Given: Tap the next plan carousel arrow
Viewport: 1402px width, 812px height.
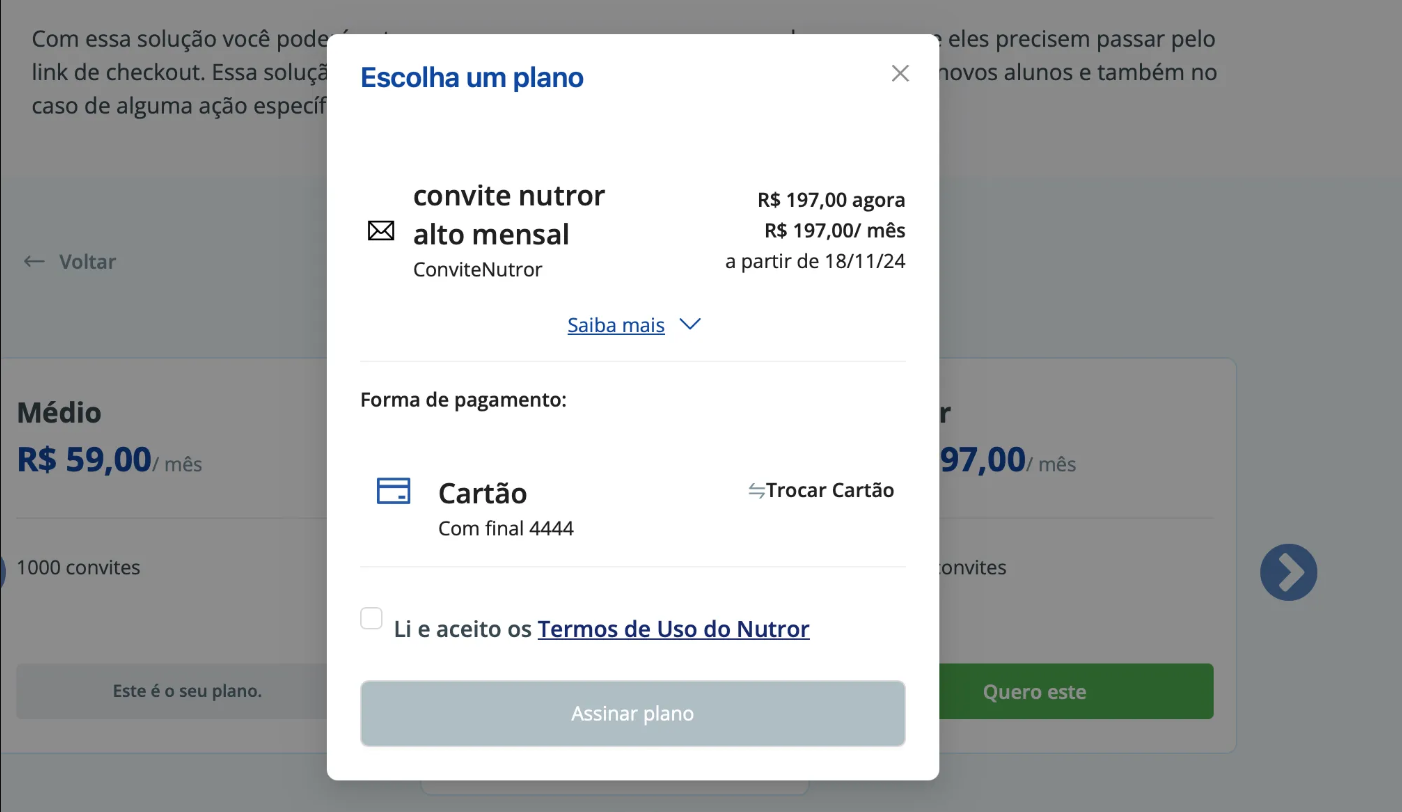Looking at the screenshot, I should tap(1288, 572).
